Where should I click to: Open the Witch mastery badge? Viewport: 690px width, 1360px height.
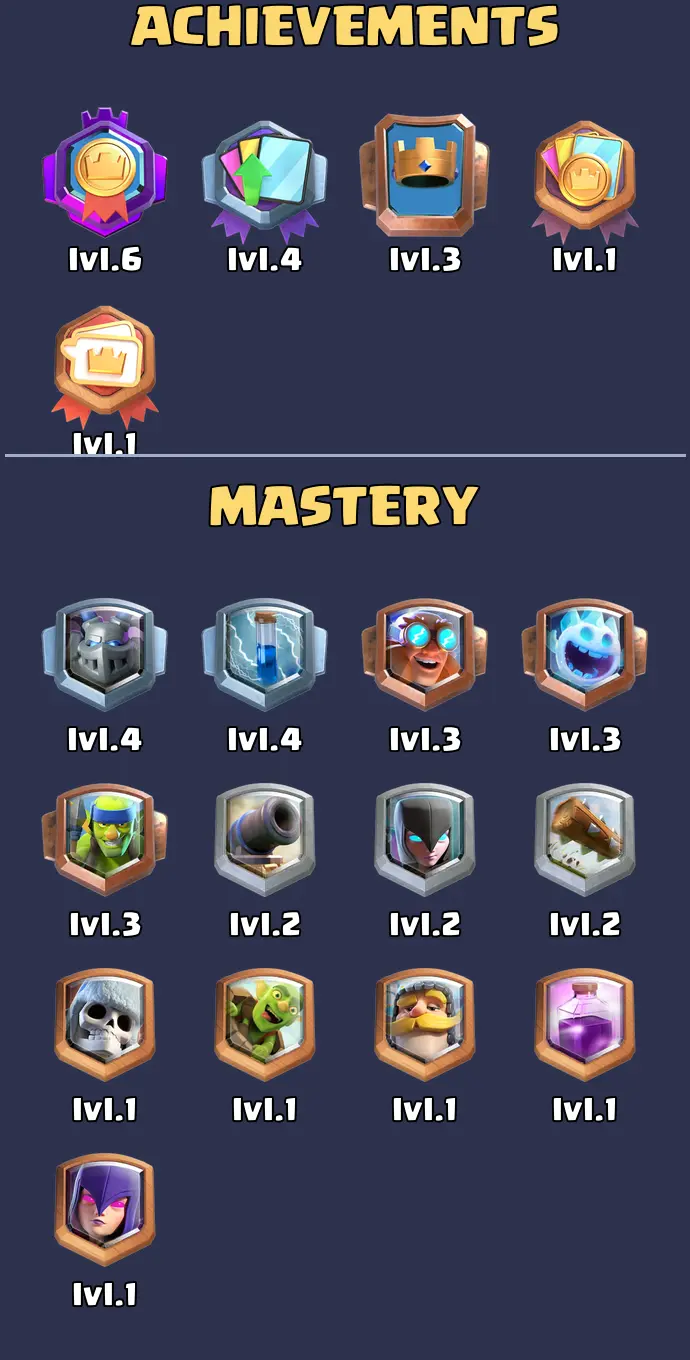click(104, 1208)
